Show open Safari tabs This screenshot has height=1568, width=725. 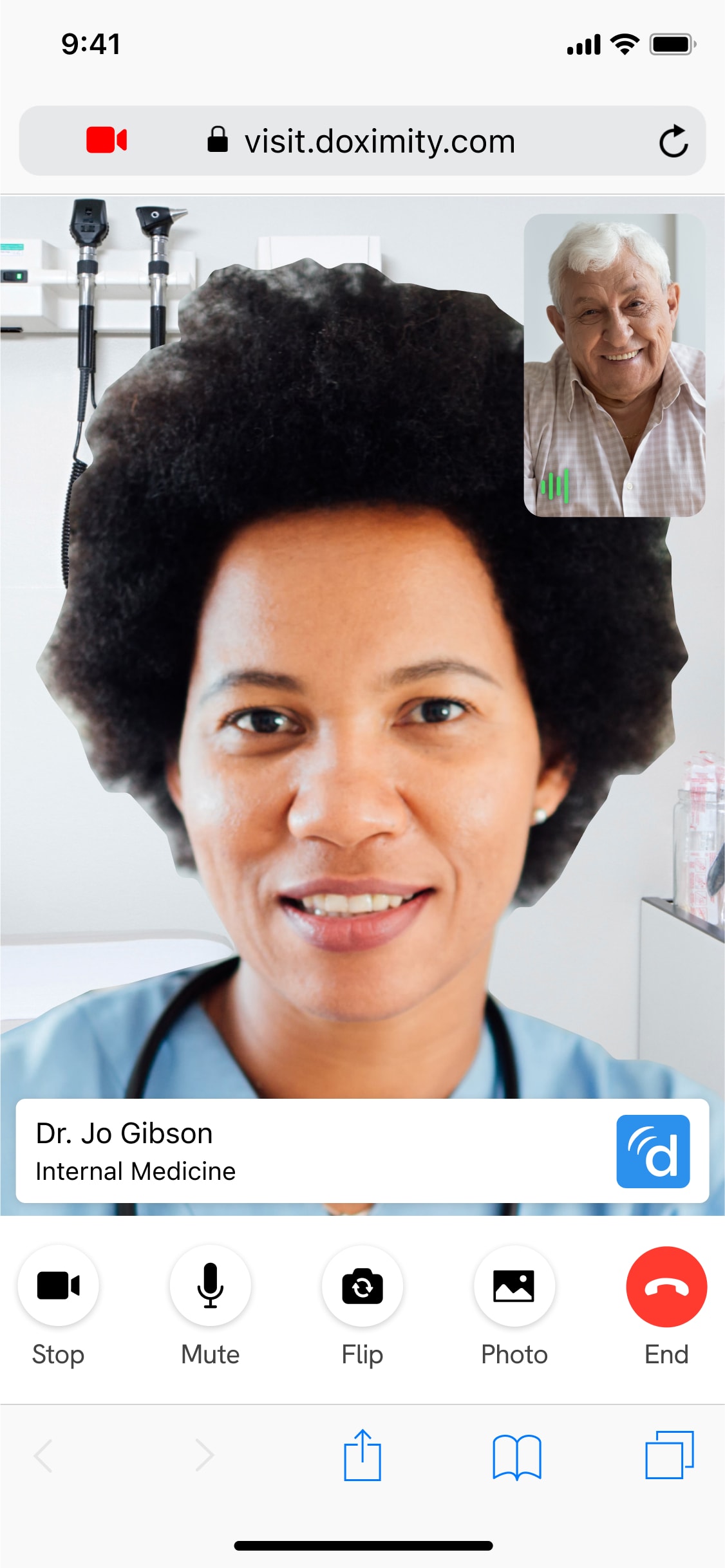[669, 1455]
